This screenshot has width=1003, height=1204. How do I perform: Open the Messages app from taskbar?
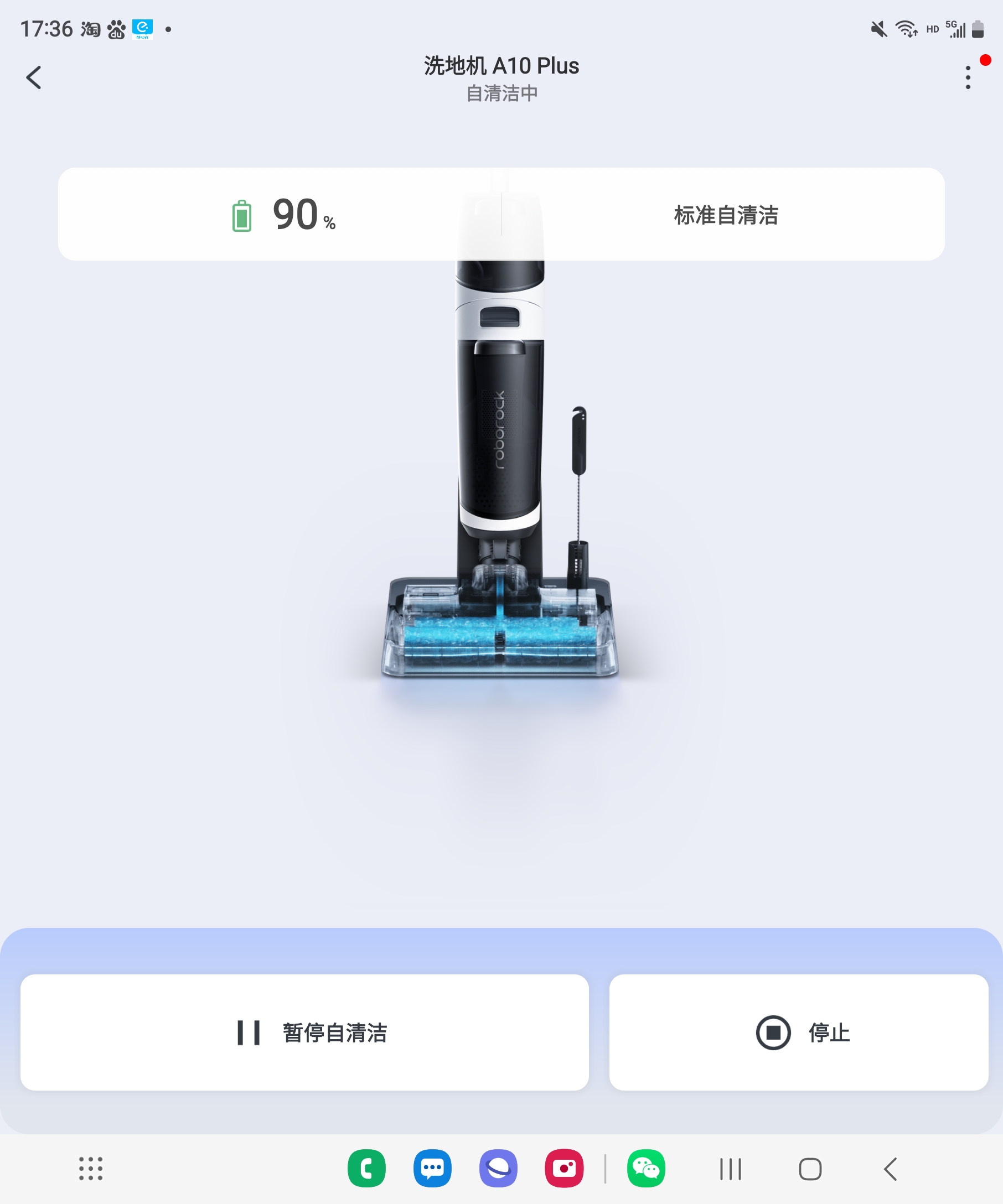tap(432, 1169)
